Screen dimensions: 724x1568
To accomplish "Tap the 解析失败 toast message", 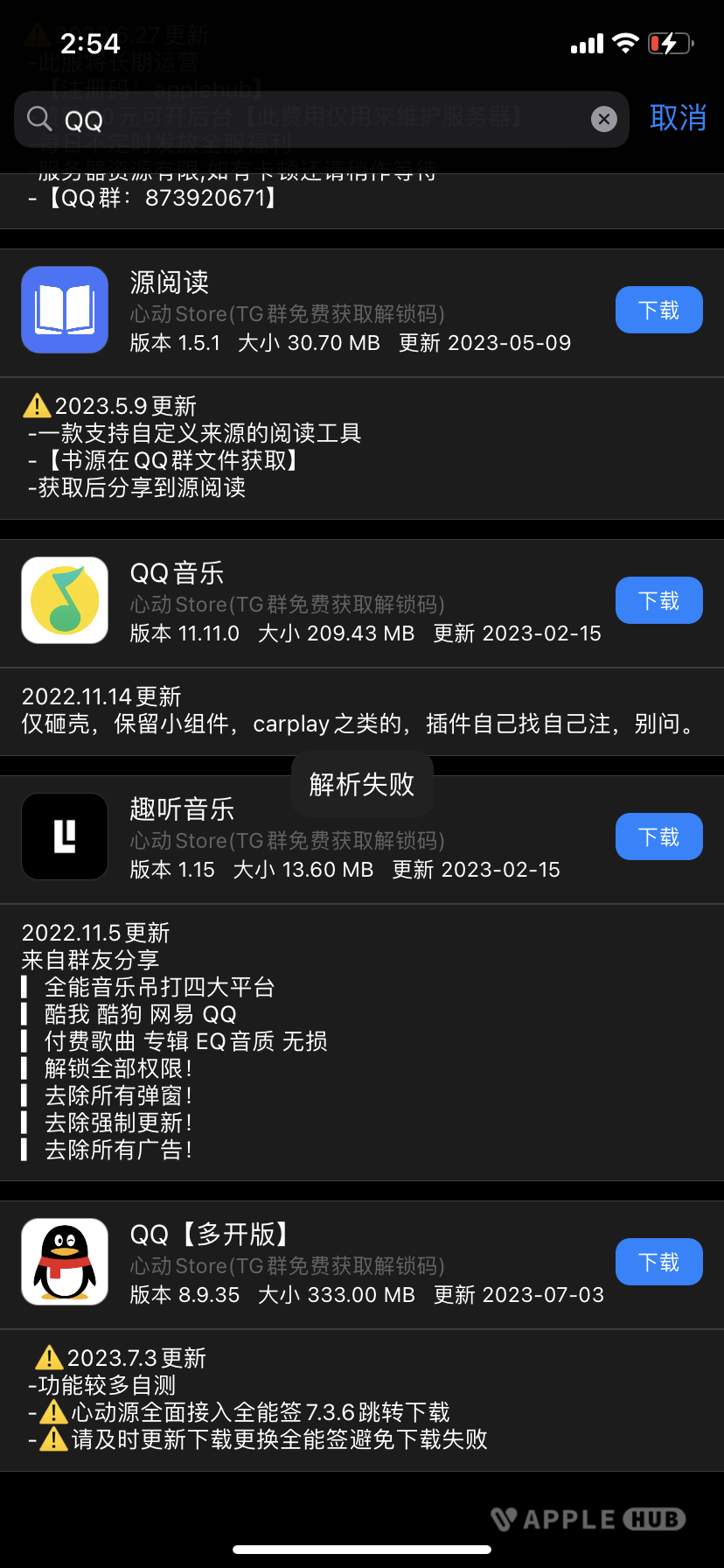I will [x=362, y=784].
